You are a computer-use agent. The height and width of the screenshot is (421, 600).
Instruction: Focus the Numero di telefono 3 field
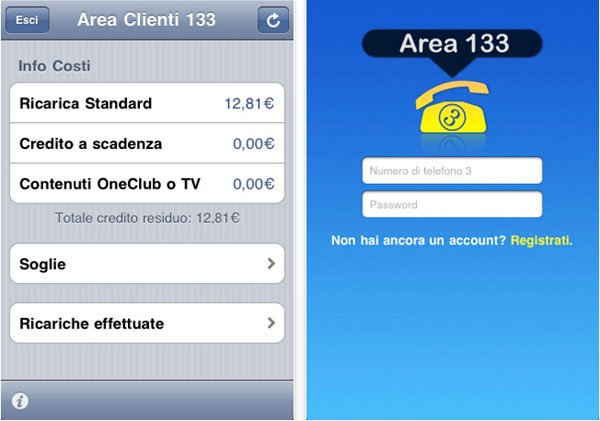(452, 171)
